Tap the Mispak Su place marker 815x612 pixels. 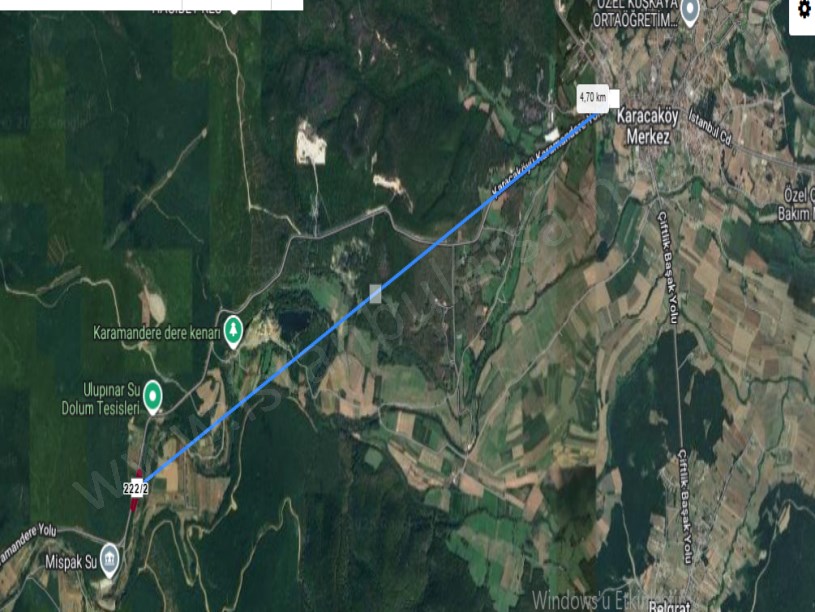[110, 561]
